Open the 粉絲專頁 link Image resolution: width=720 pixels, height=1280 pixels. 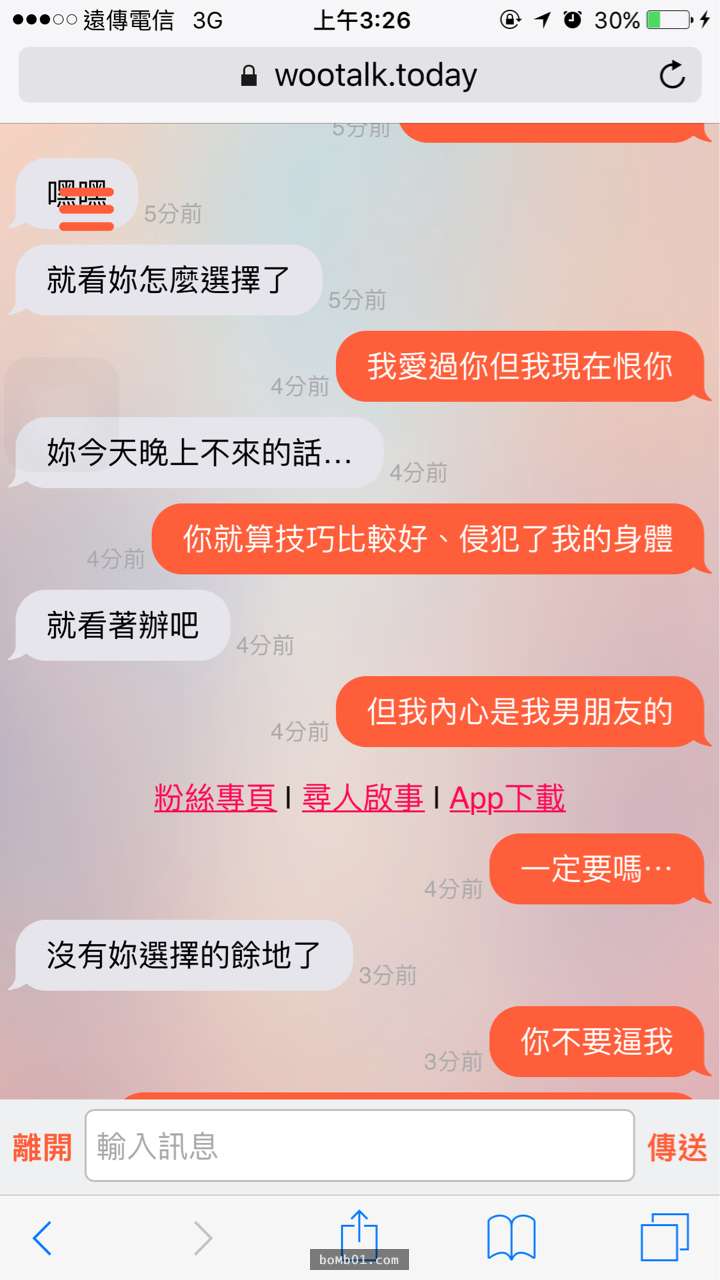tap(215, 797)
